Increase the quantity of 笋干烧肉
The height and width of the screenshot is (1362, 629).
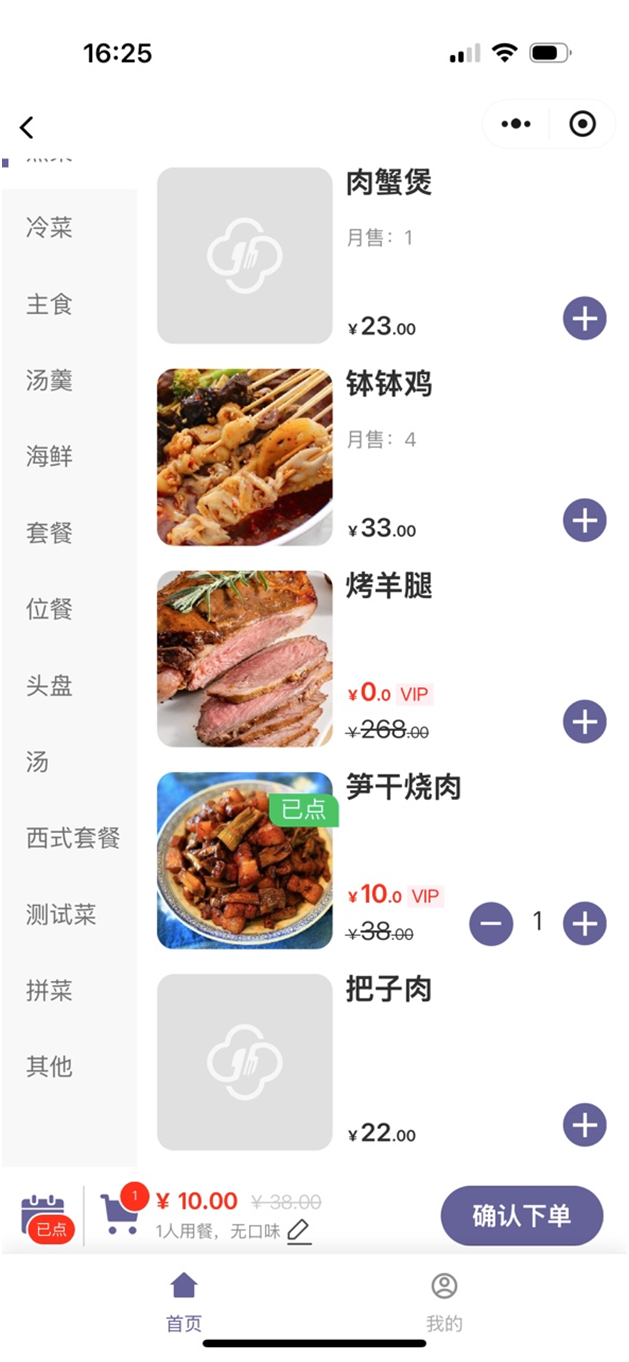click(585, 923)
